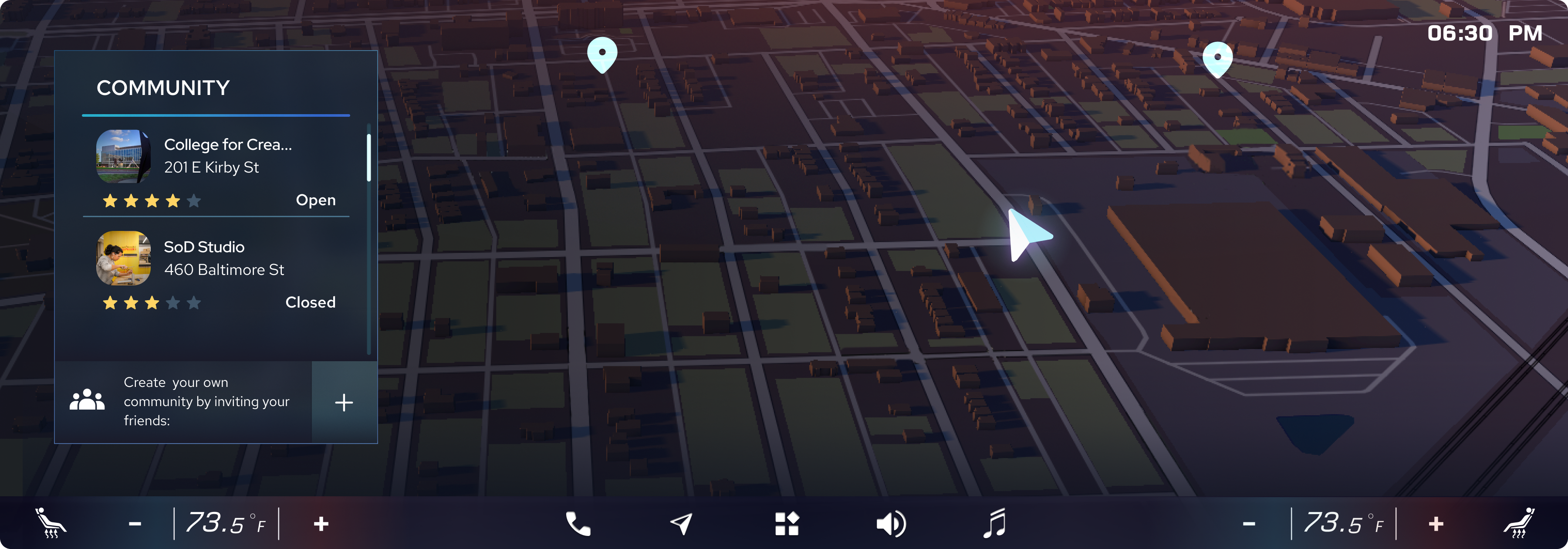Select the map pin near top center

pos(602,54)
